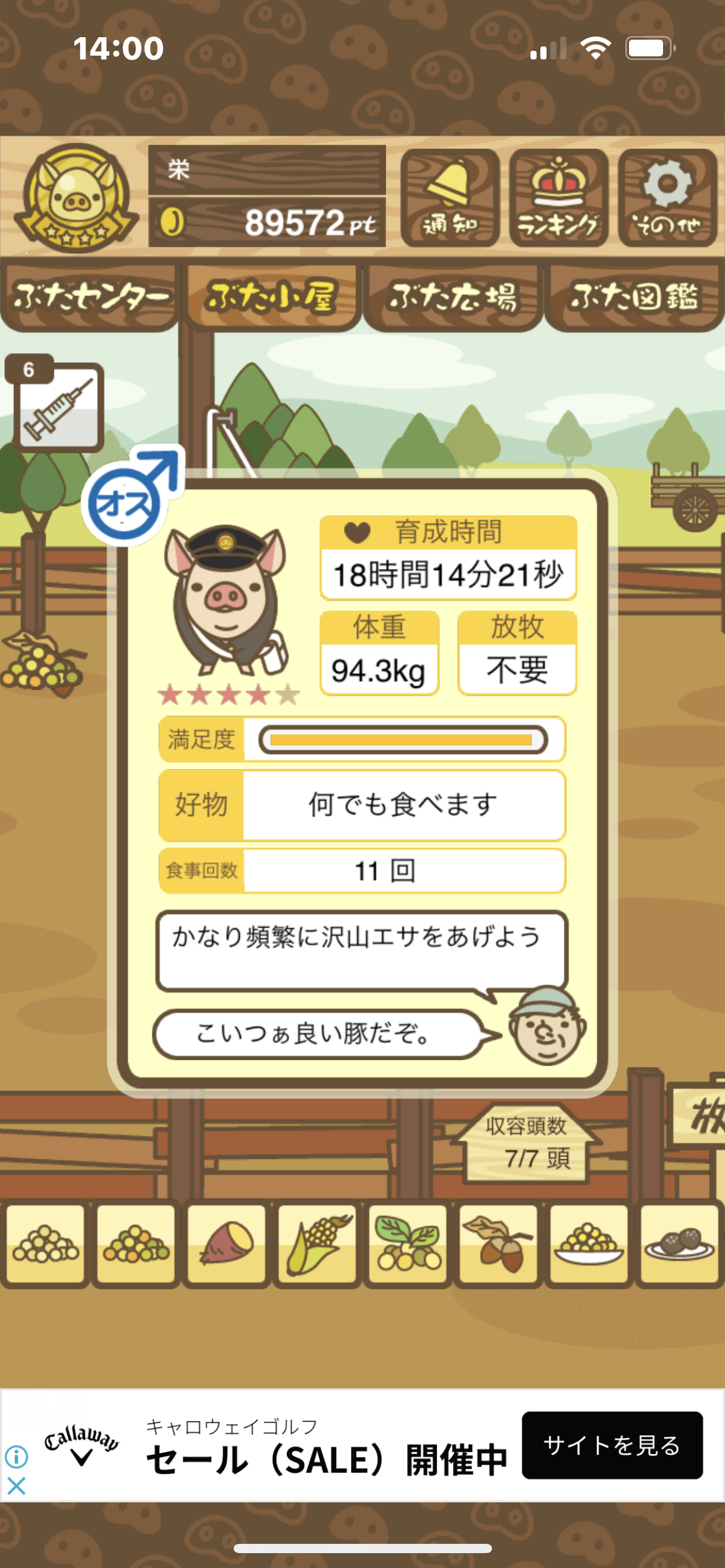
Task: Feed the pig the acorns
Action: (498, 1244)
